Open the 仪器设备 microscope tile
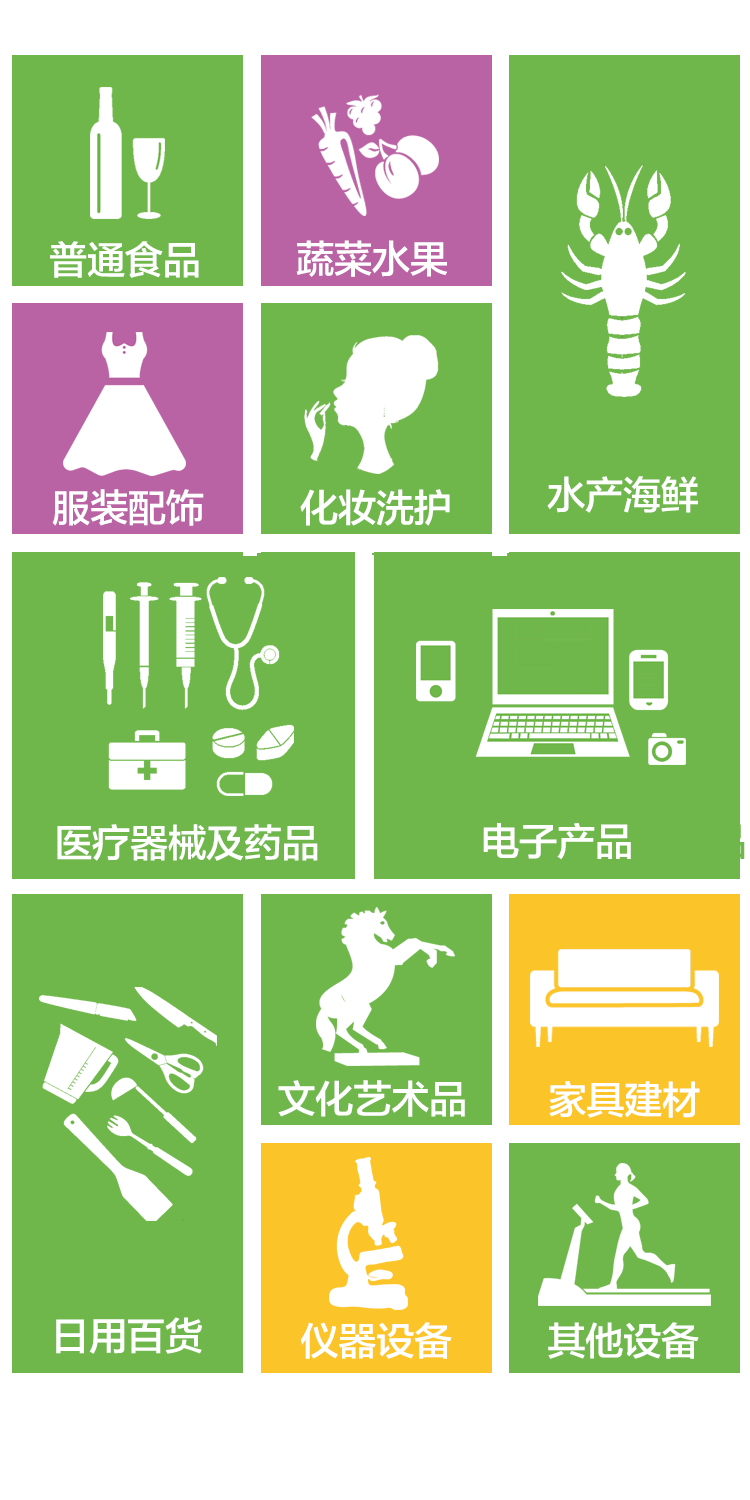The image size is (750, 1500). (376, 1258)
